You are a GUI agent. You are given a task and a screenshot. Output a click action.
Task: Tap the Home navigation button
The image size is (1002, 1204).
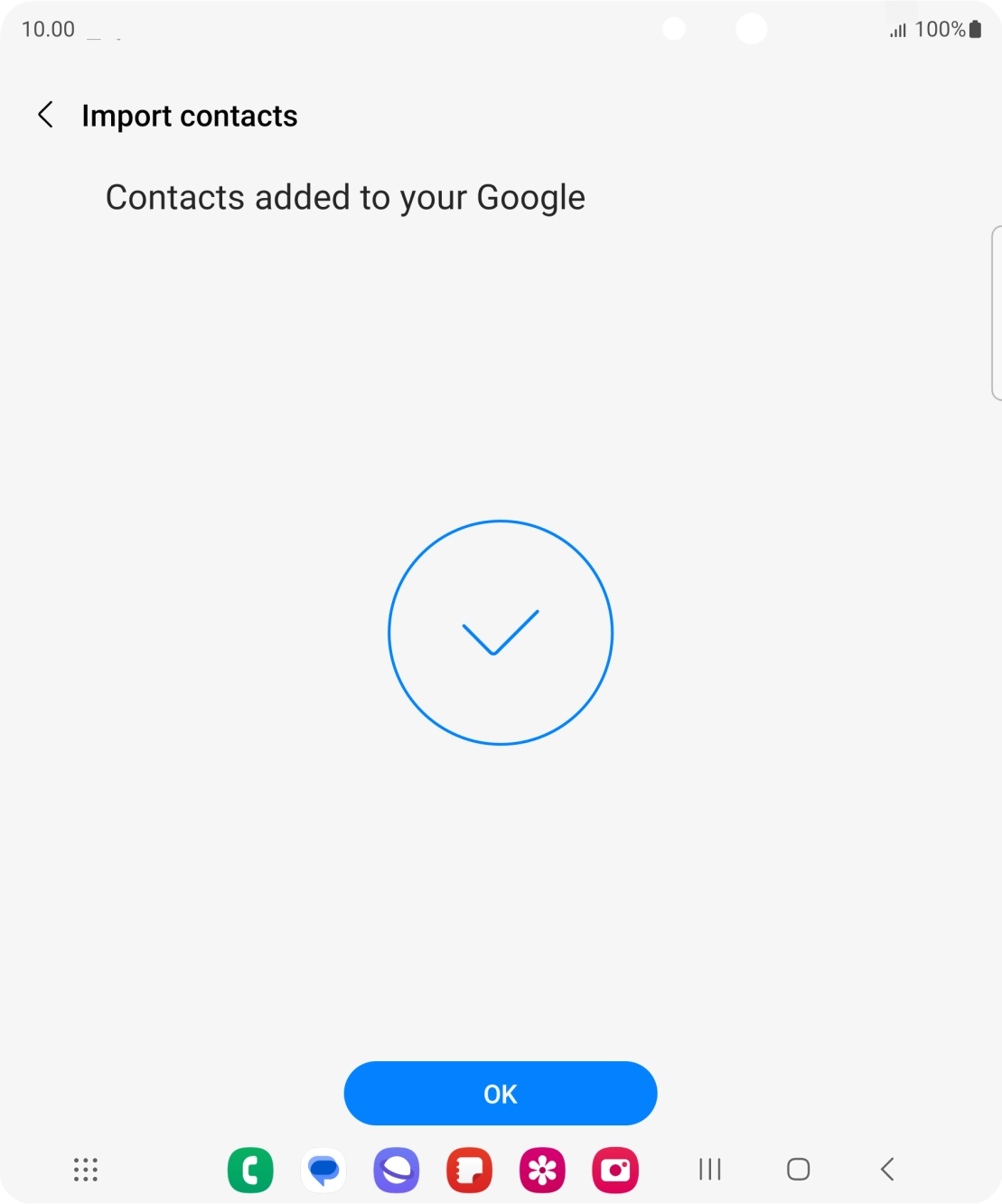[799, 1170]
